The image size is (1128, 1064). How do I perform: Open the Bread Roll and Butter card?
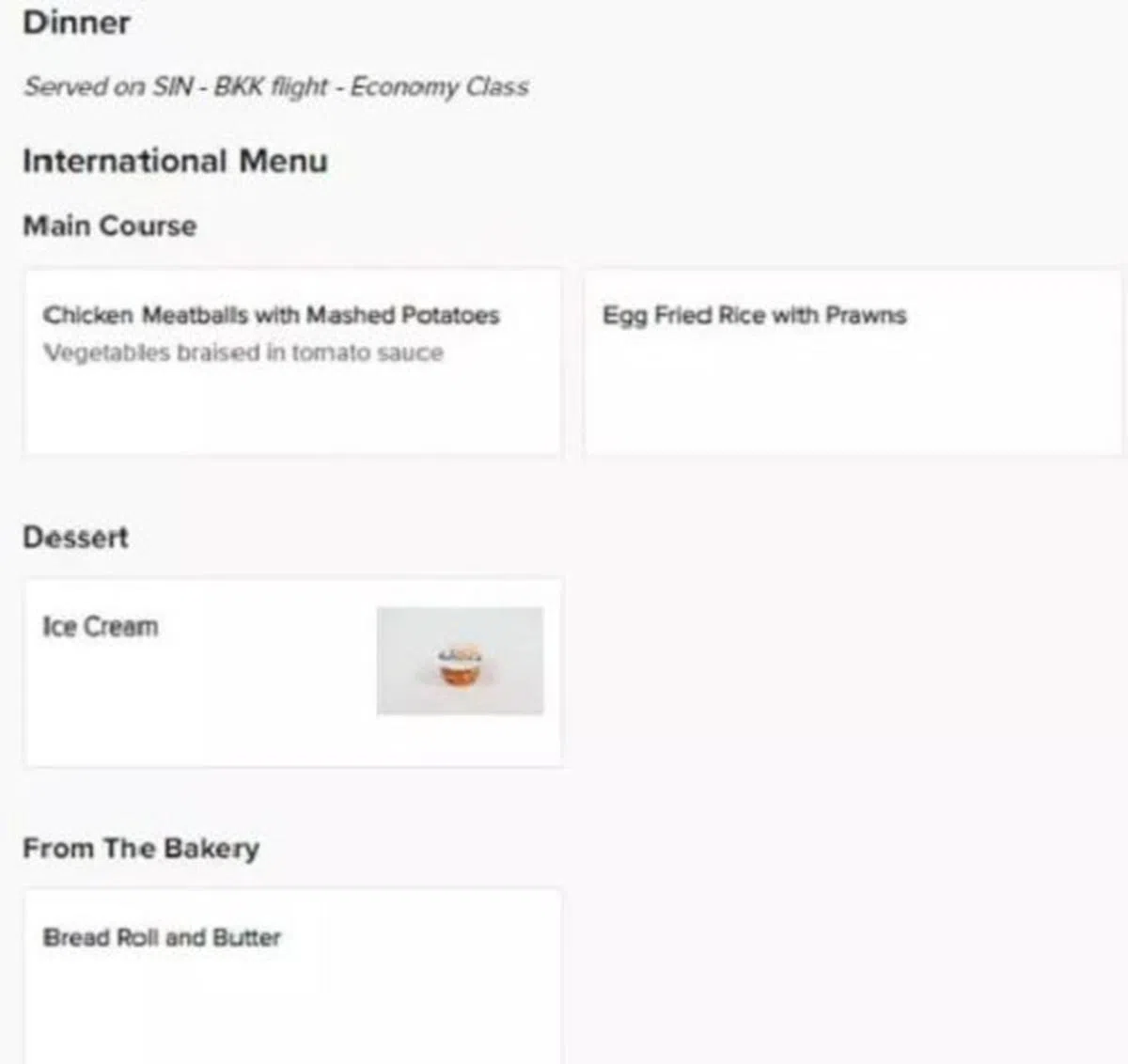[292, 973]
